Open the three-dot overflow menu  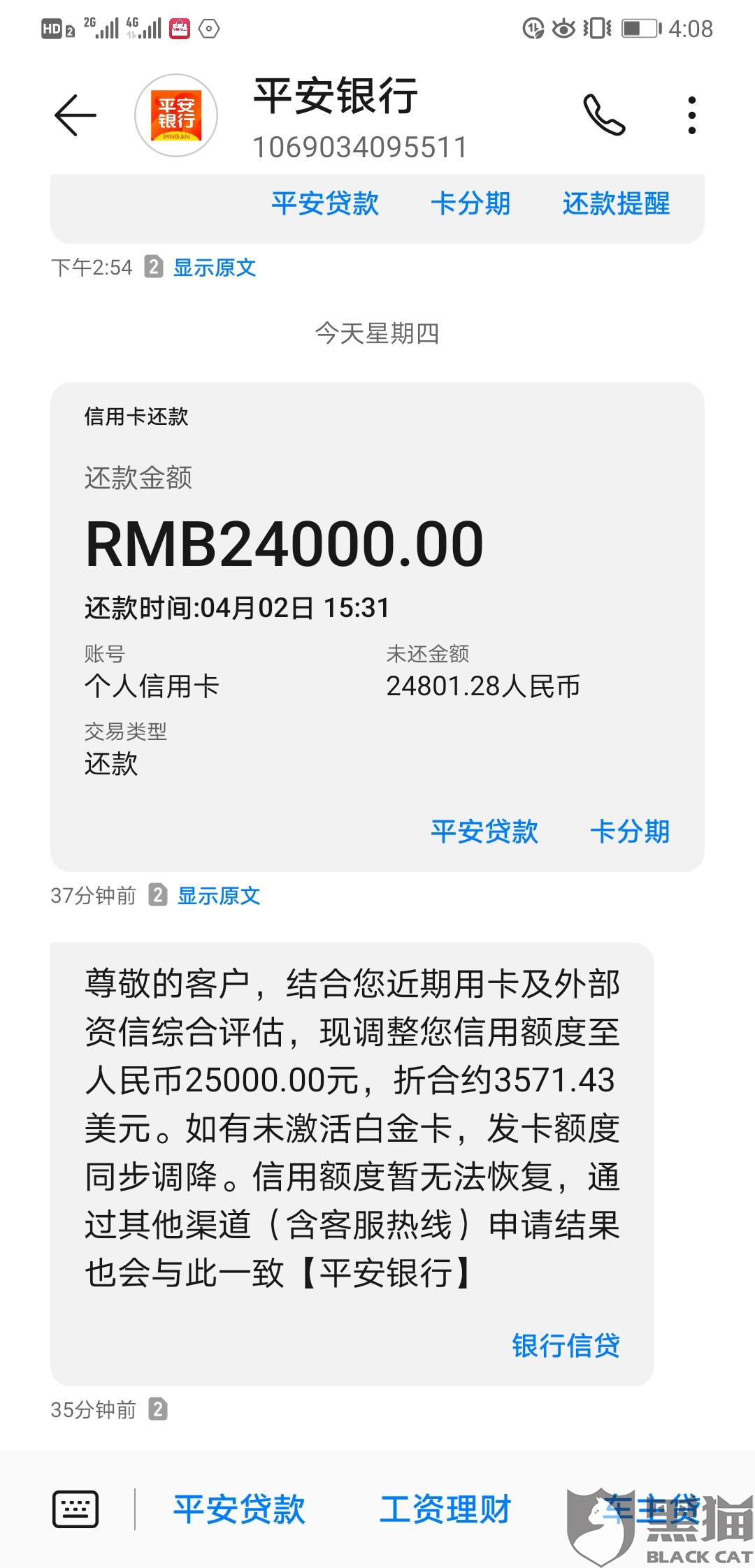click(x=692, y=115)
